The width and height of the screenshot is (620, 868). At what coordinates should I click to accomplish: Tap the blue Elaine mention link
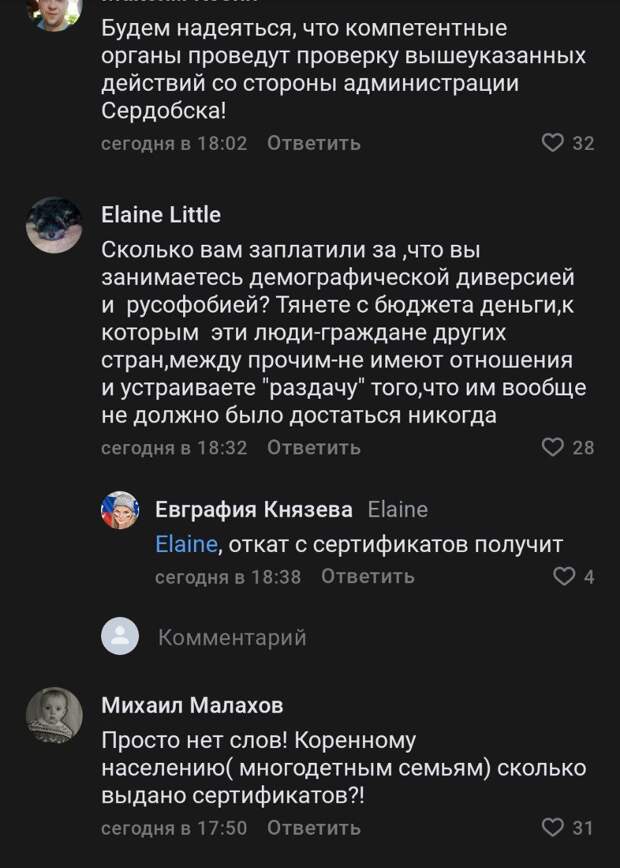186,545
